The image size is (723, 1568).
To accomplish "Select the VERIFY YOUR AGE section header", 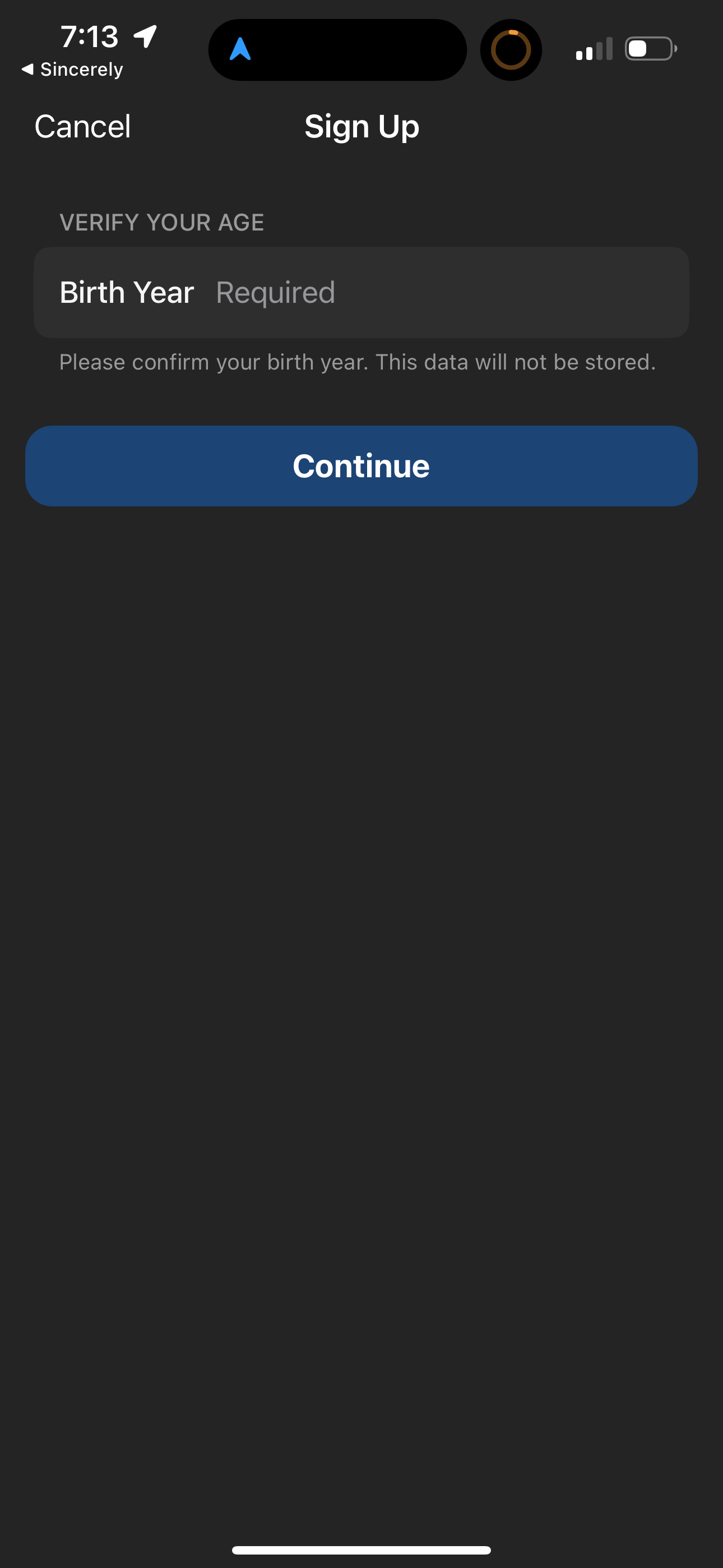I will pos(161,222).
